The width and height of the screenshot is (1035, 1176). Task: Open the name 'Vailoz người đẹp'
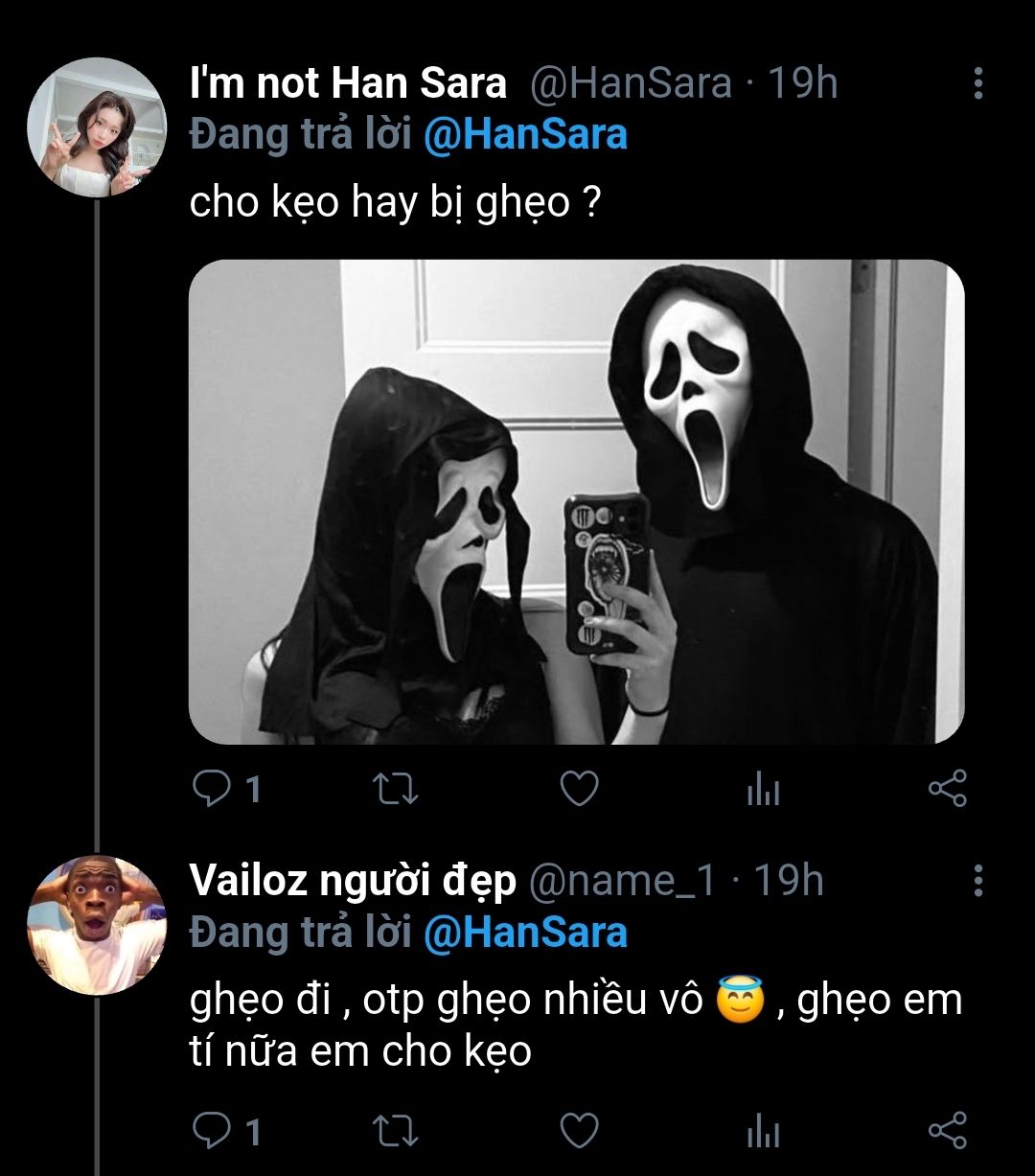pyautogui.click(x=353, y=881)
